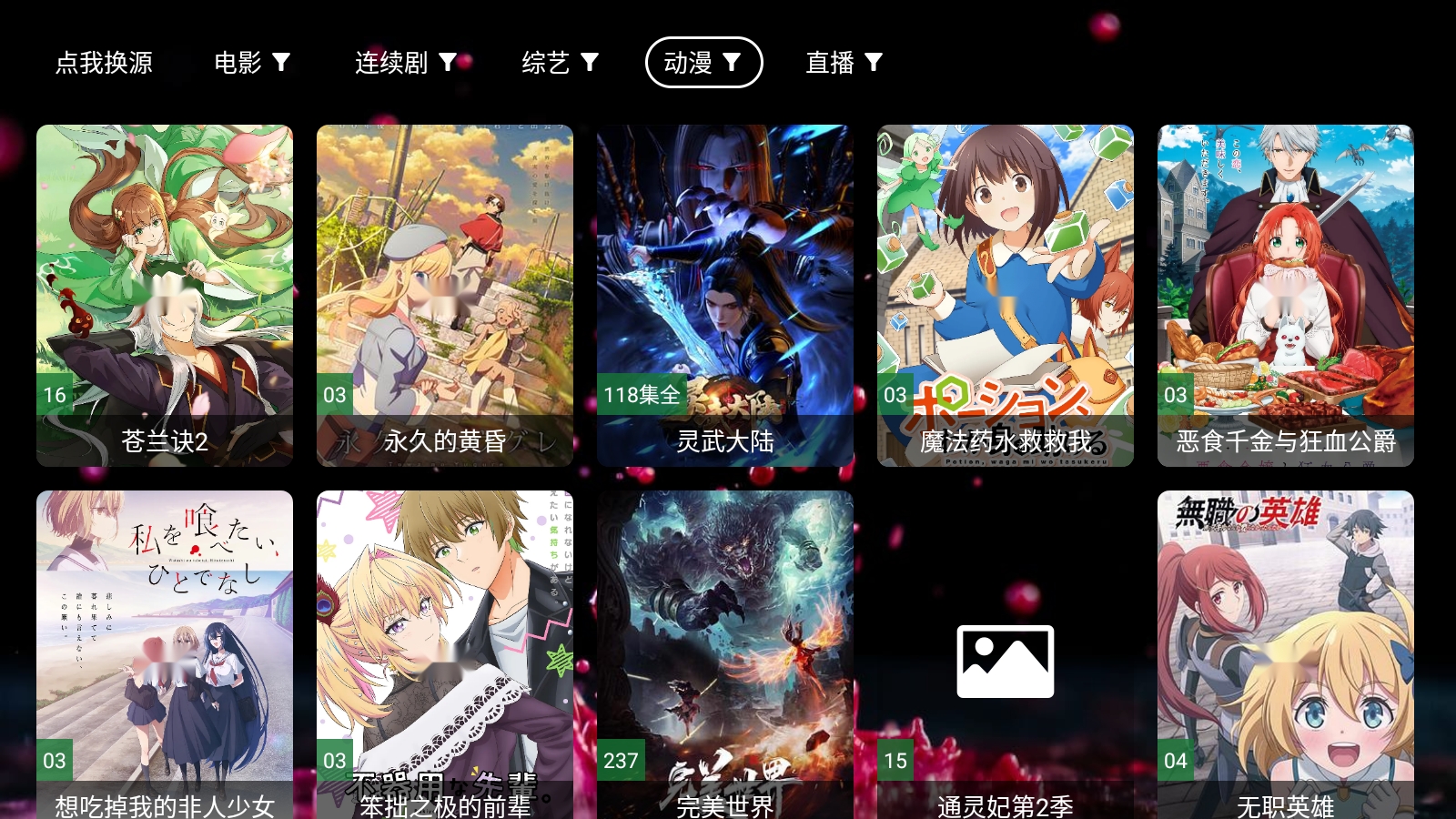
Task: Switch to the 电影 tab
Action: pos(251,63)
